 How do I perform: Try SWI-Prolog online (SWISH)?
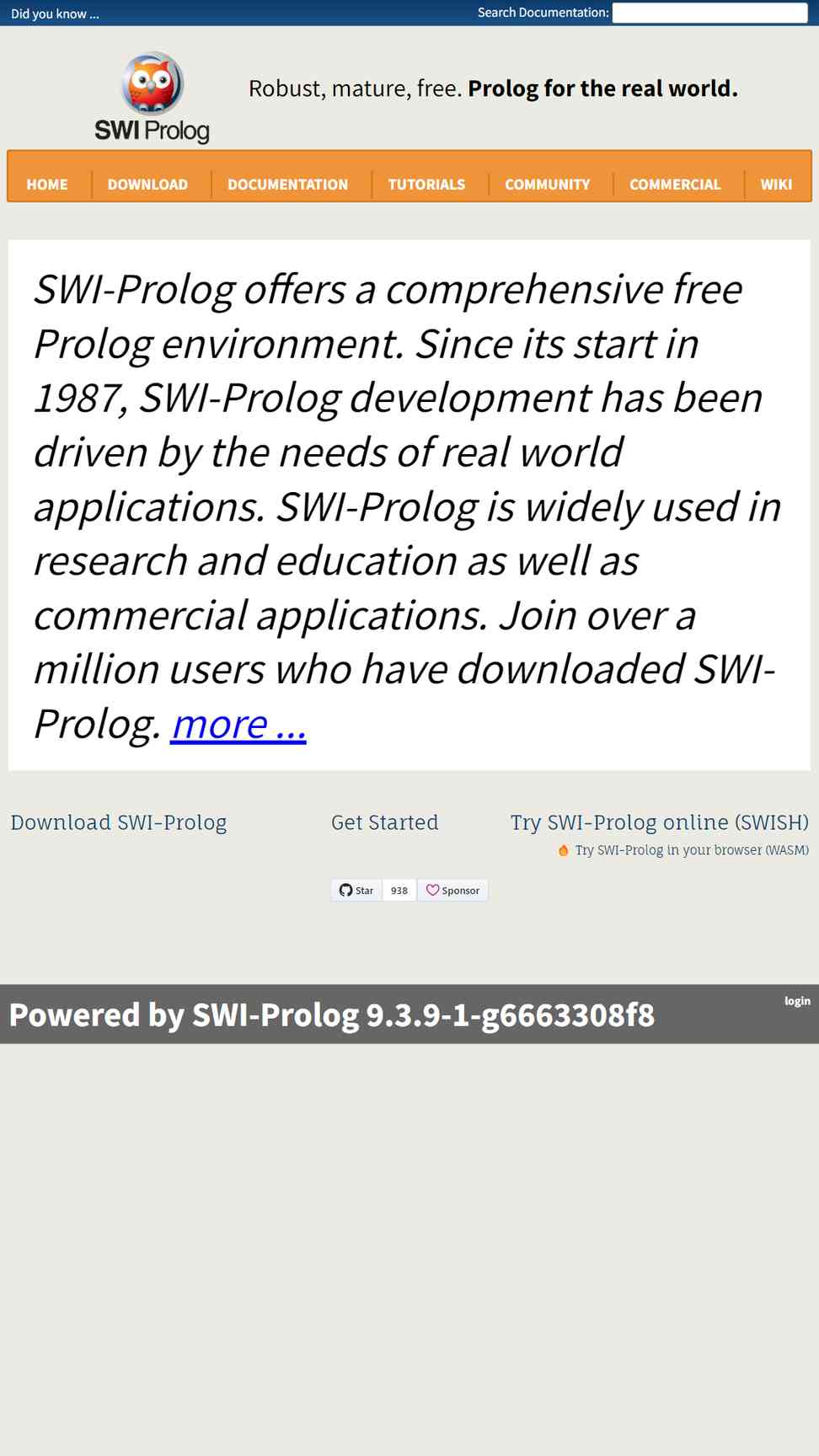click(660, 822)
